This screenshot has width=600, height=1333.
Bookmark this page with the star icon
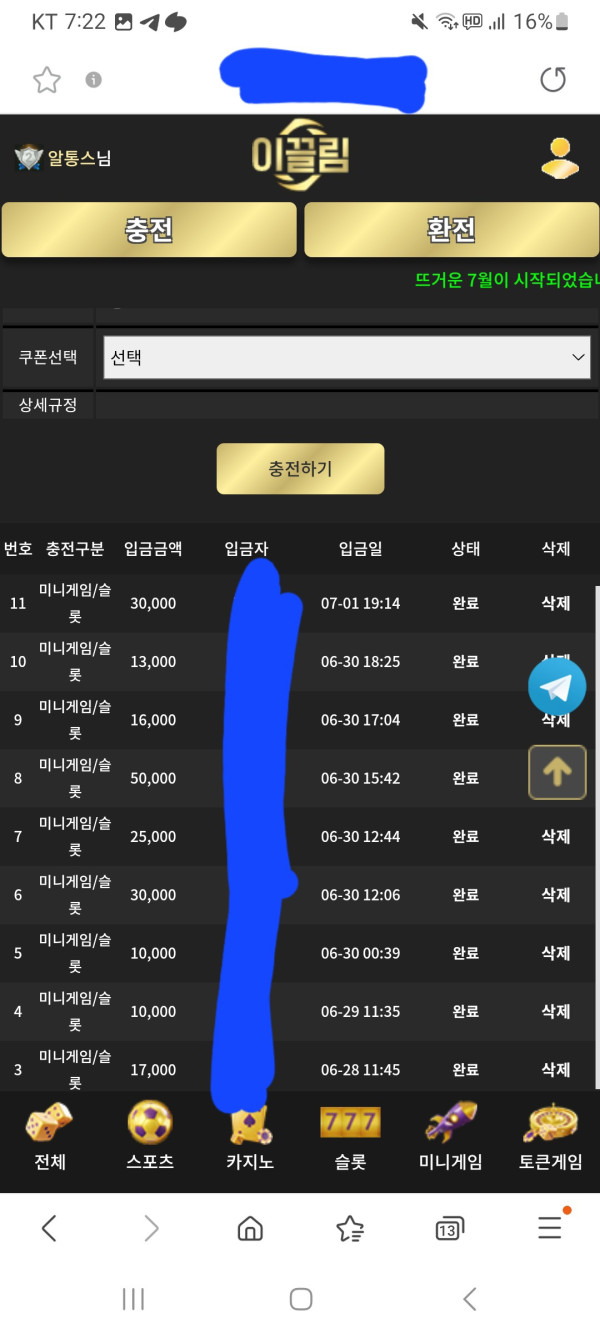point(47,80)
